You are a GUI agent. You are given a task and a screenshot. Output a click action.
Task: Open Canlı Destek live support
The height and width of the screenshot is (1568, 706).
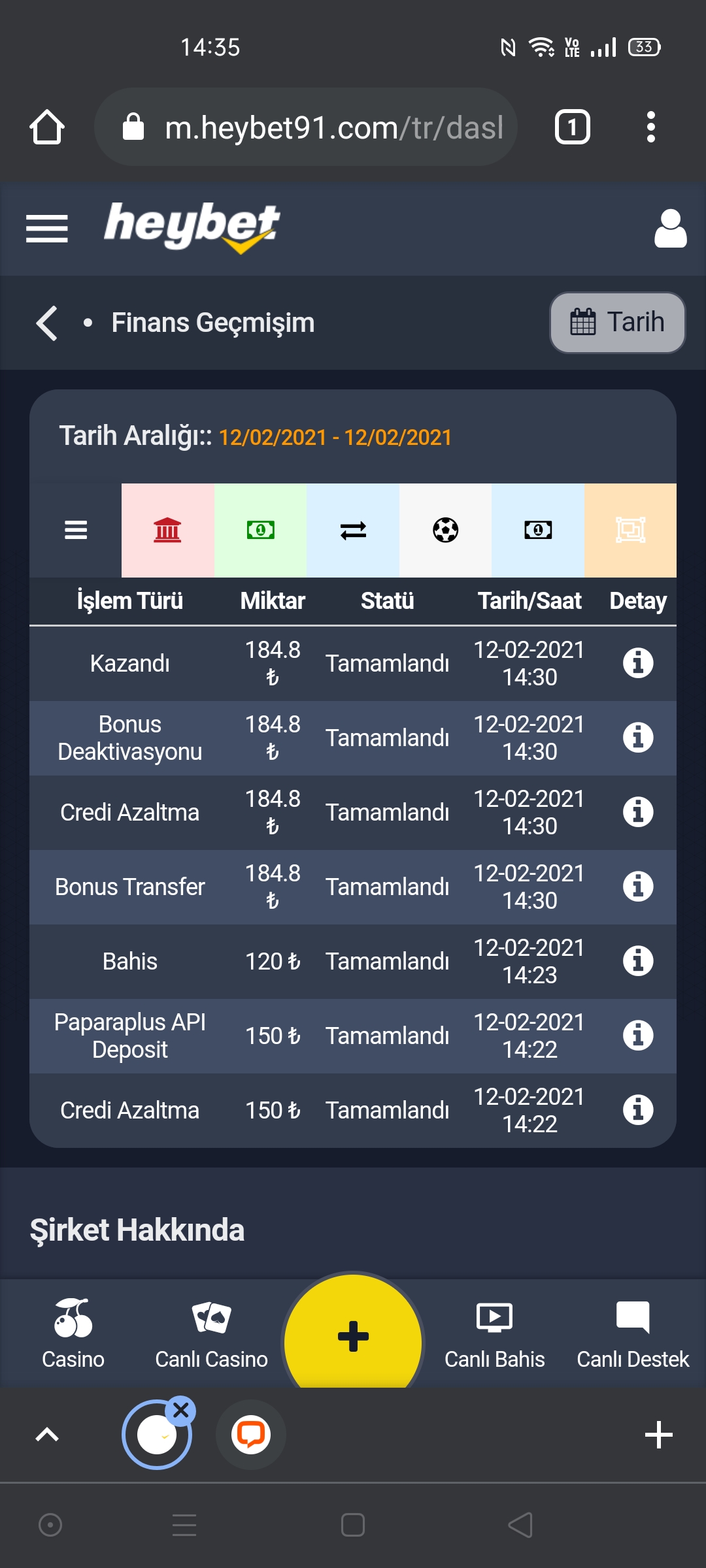633,1334
